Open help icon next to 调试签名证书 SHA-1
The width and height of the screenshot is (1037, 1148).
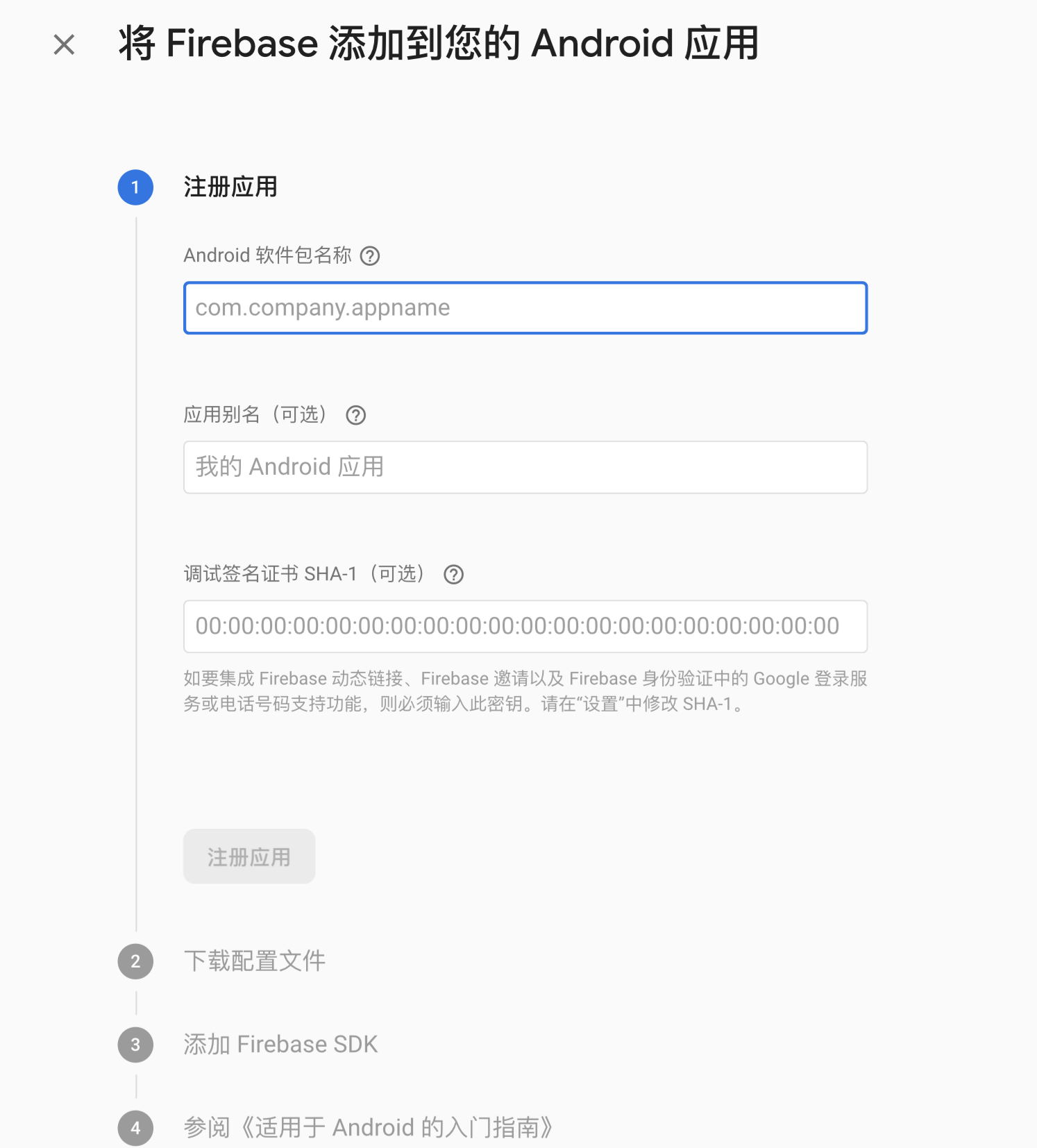click(x=454, y=575)
